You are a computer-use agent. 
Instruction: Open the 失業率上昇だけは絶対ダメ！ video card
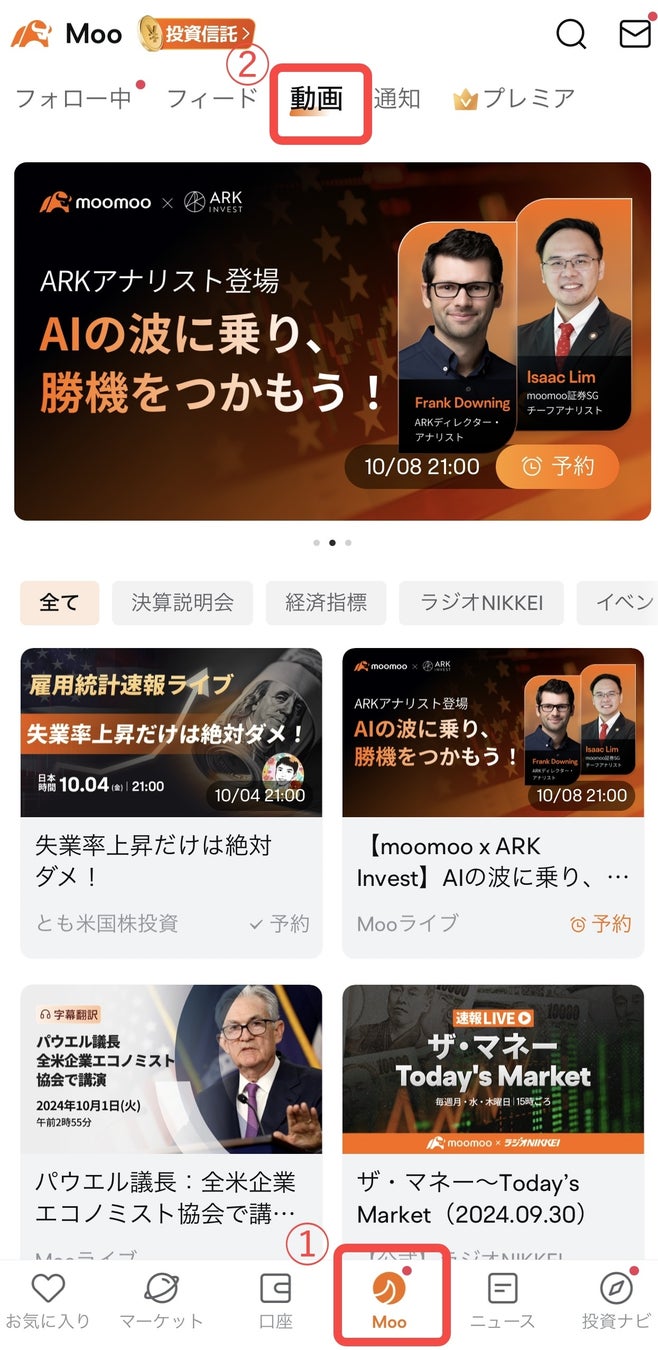171,800
